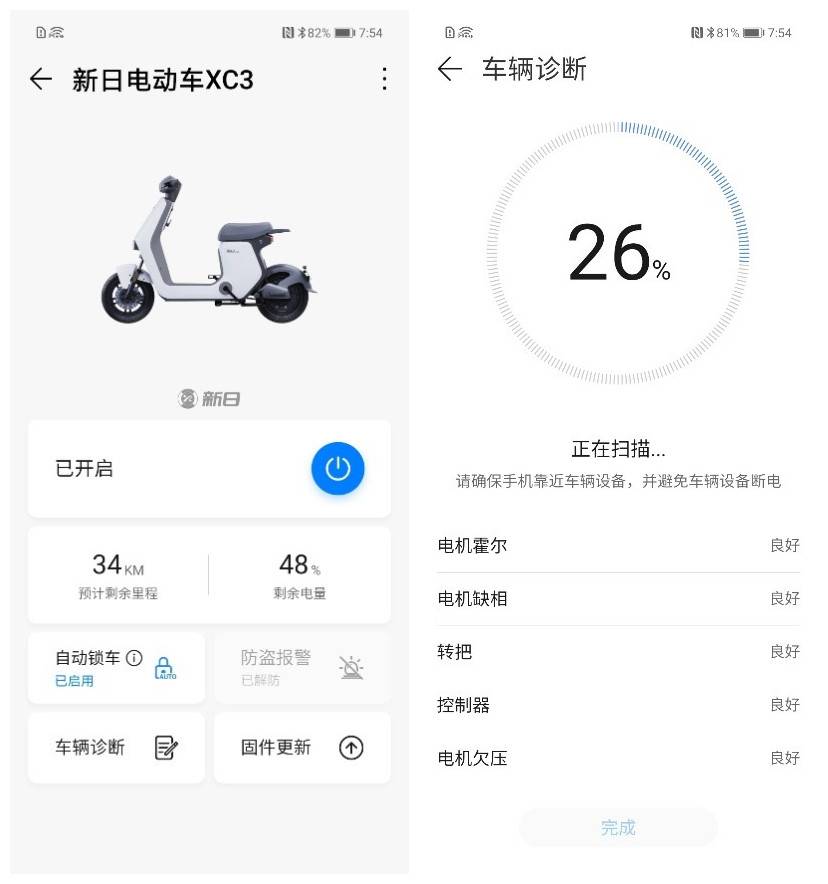Image resolution: width=828 pixels, height=884 pixels.
Task: Show info about 自动锁车
Action: click(x=134, y=658)
